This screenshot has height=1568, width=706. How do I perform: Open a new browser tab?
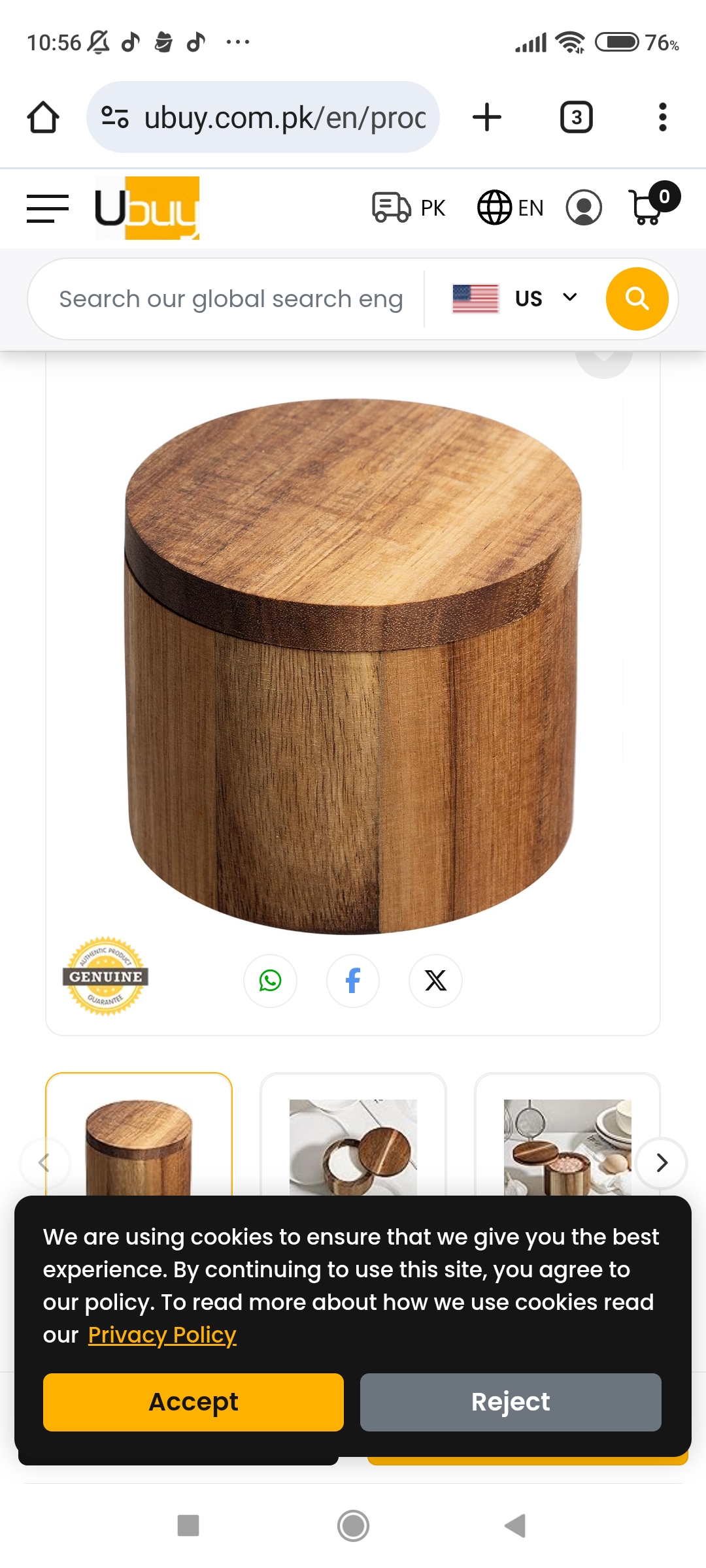[x=487, y=118]
